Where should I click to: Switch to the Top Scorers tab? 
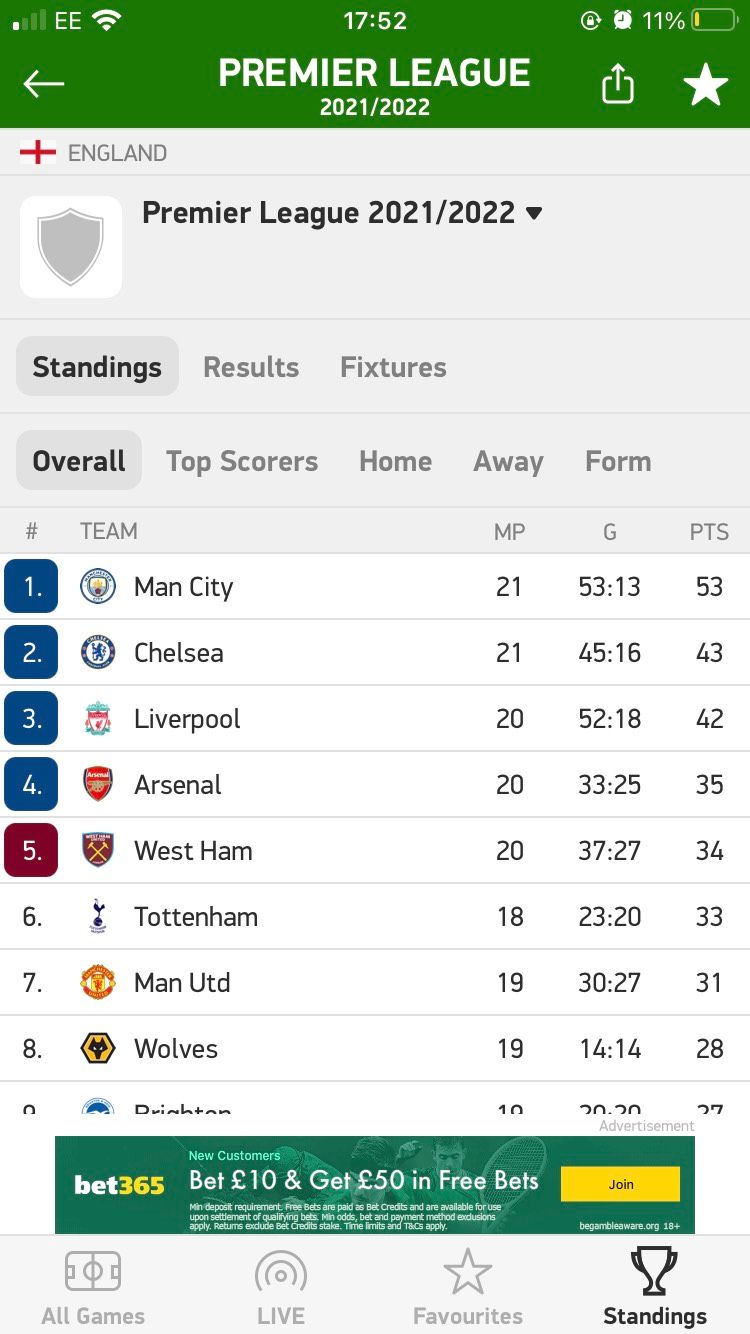tap(242, 461)
